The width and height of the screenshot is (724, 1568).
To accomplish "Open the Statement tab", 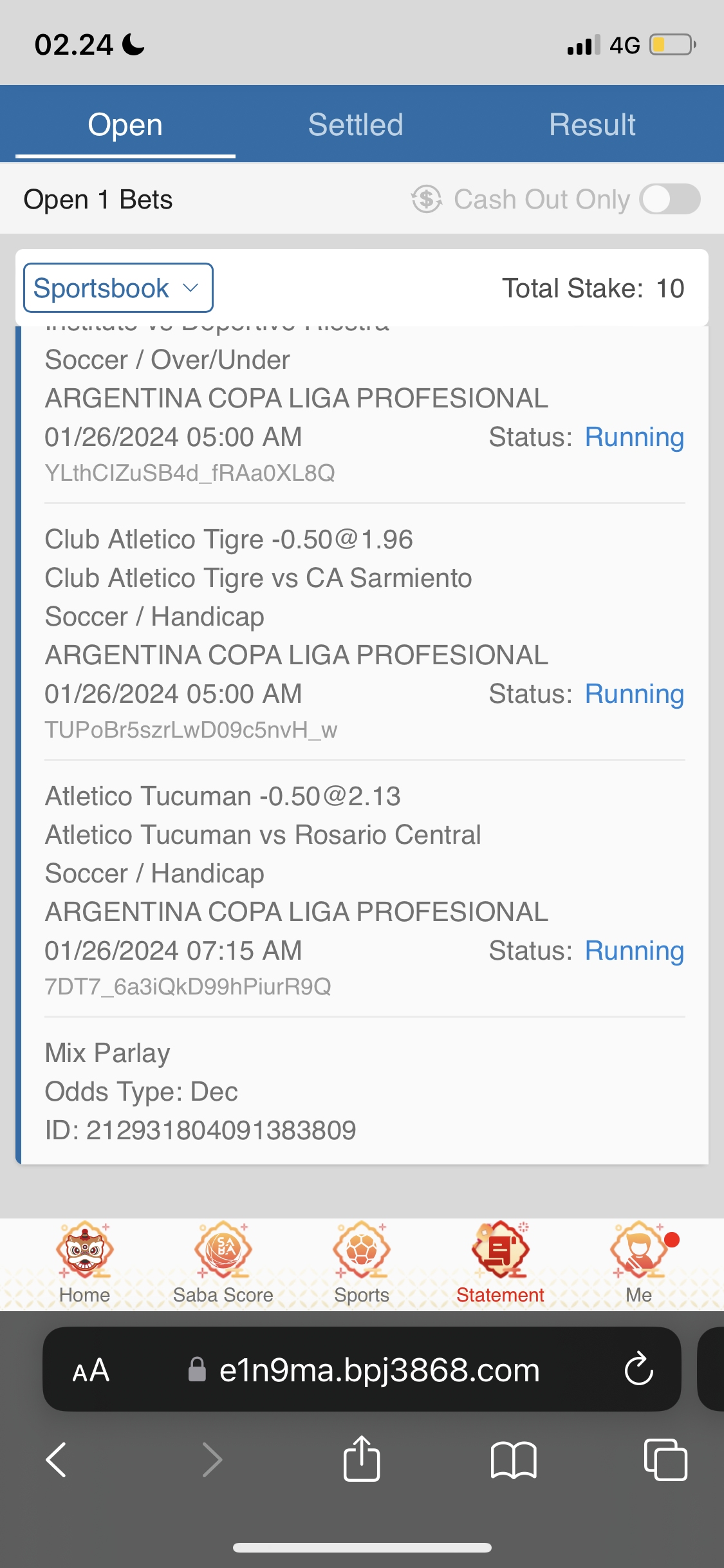I will point(500,1263).
